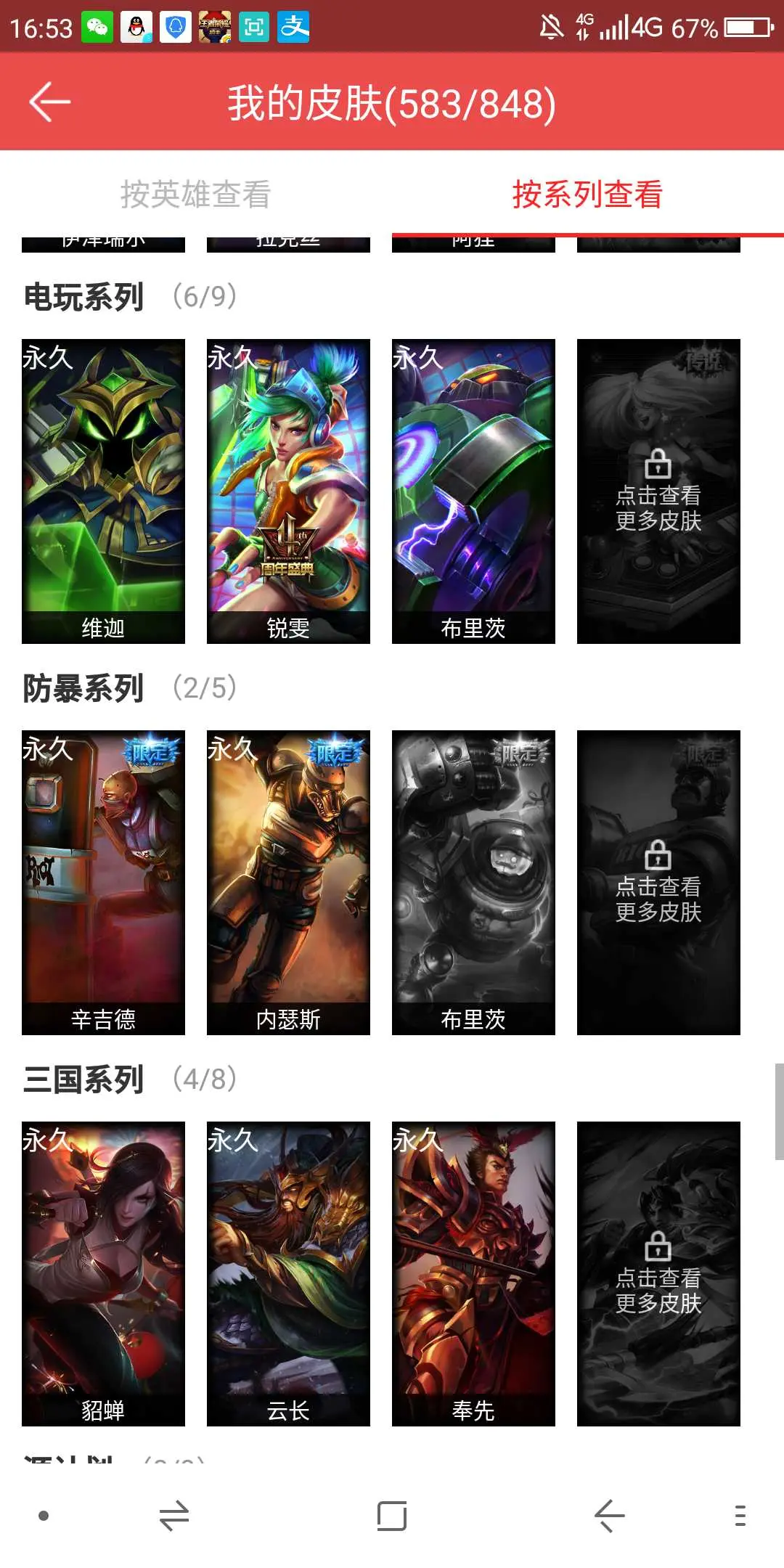The width and height of the screenshot is (784, 1568).
Task: Switch to the 按英雄查看 tab
Action: (196, 195)
